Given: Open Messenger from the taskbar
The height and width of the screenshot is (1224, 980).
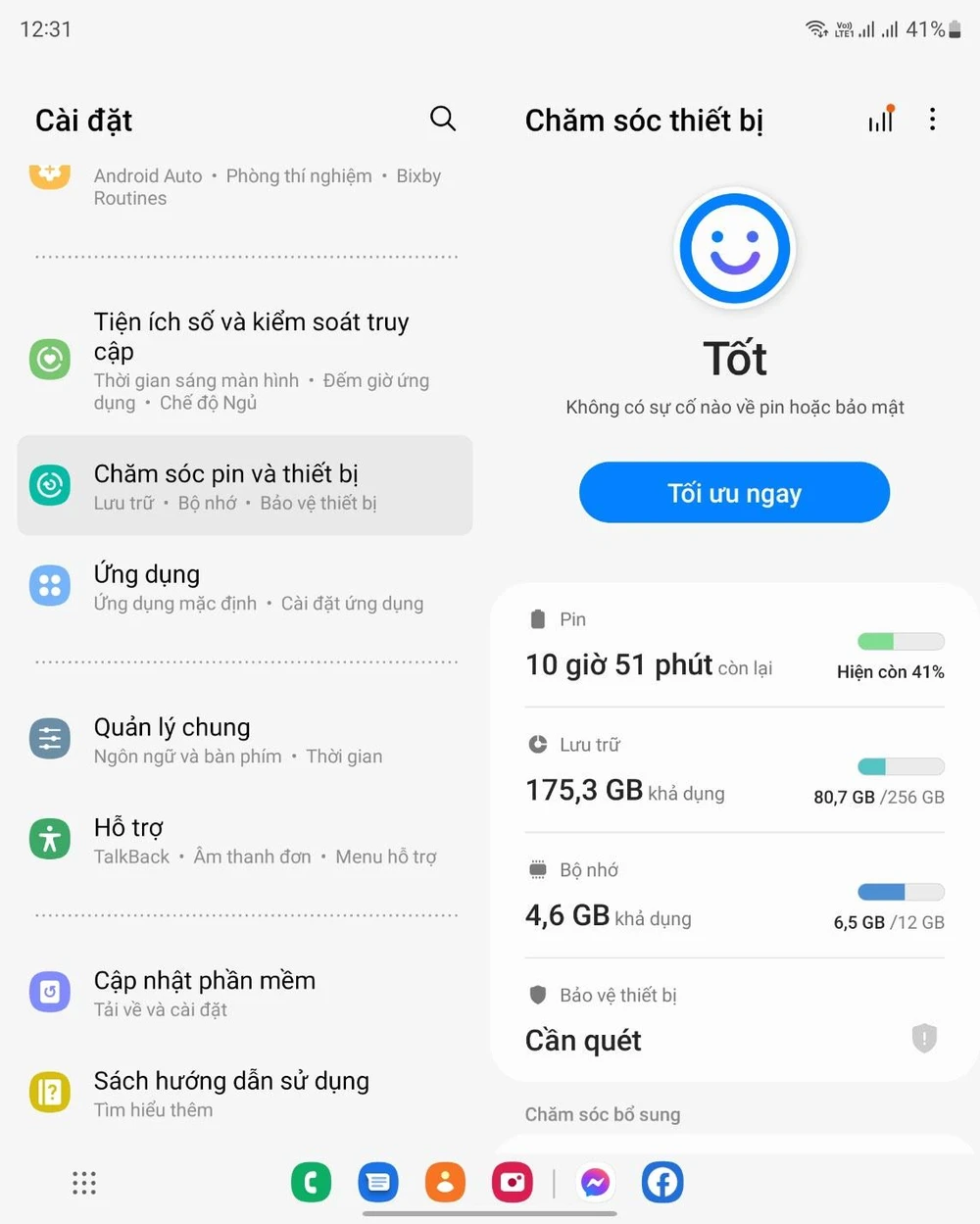Looking at the screenshot, I should point(596,1183).
